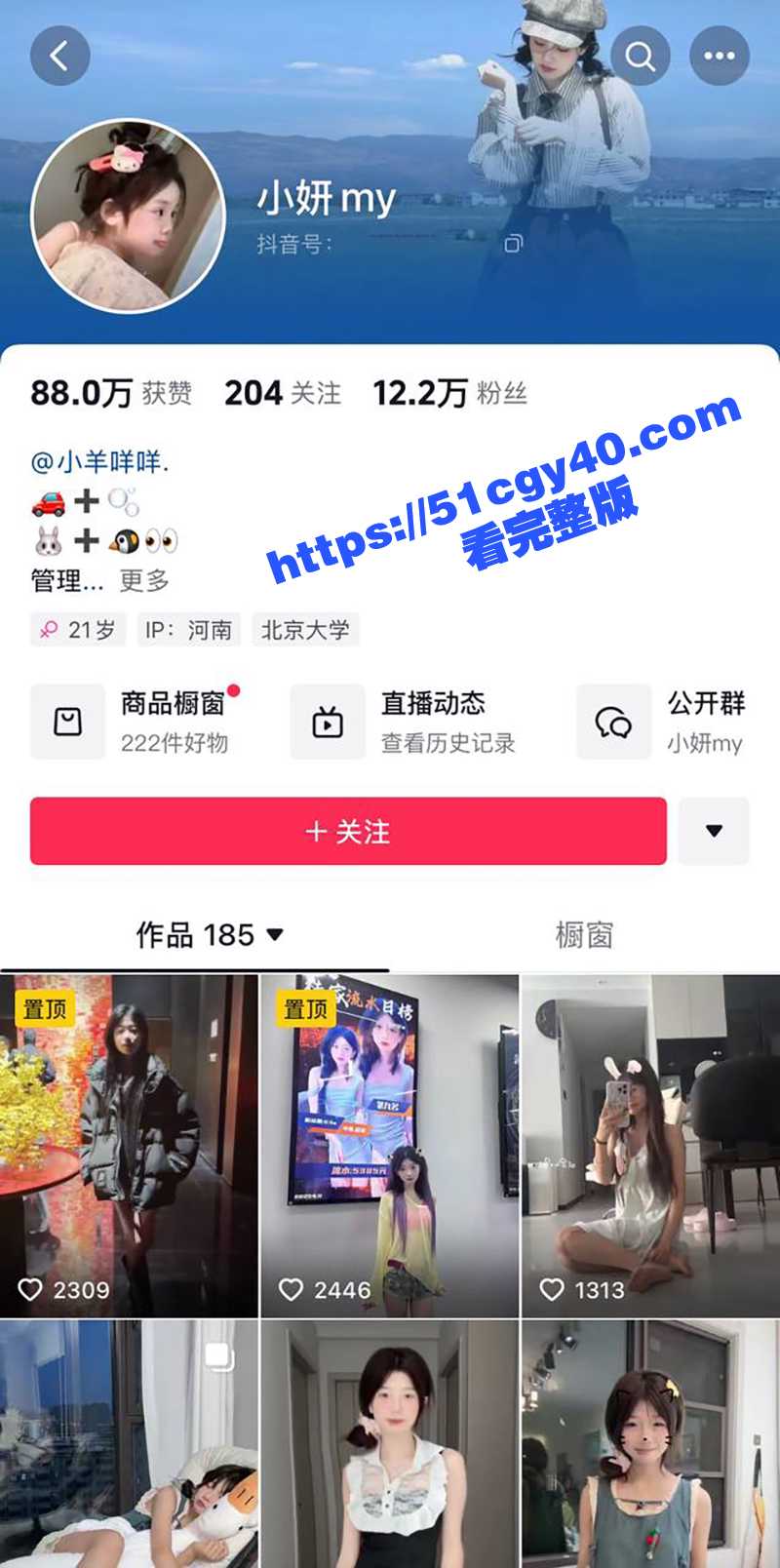Play the pinned video with 2446 likes
Image resolution: width=780 pixels, height=1568 pixels.
point(389,1146)
